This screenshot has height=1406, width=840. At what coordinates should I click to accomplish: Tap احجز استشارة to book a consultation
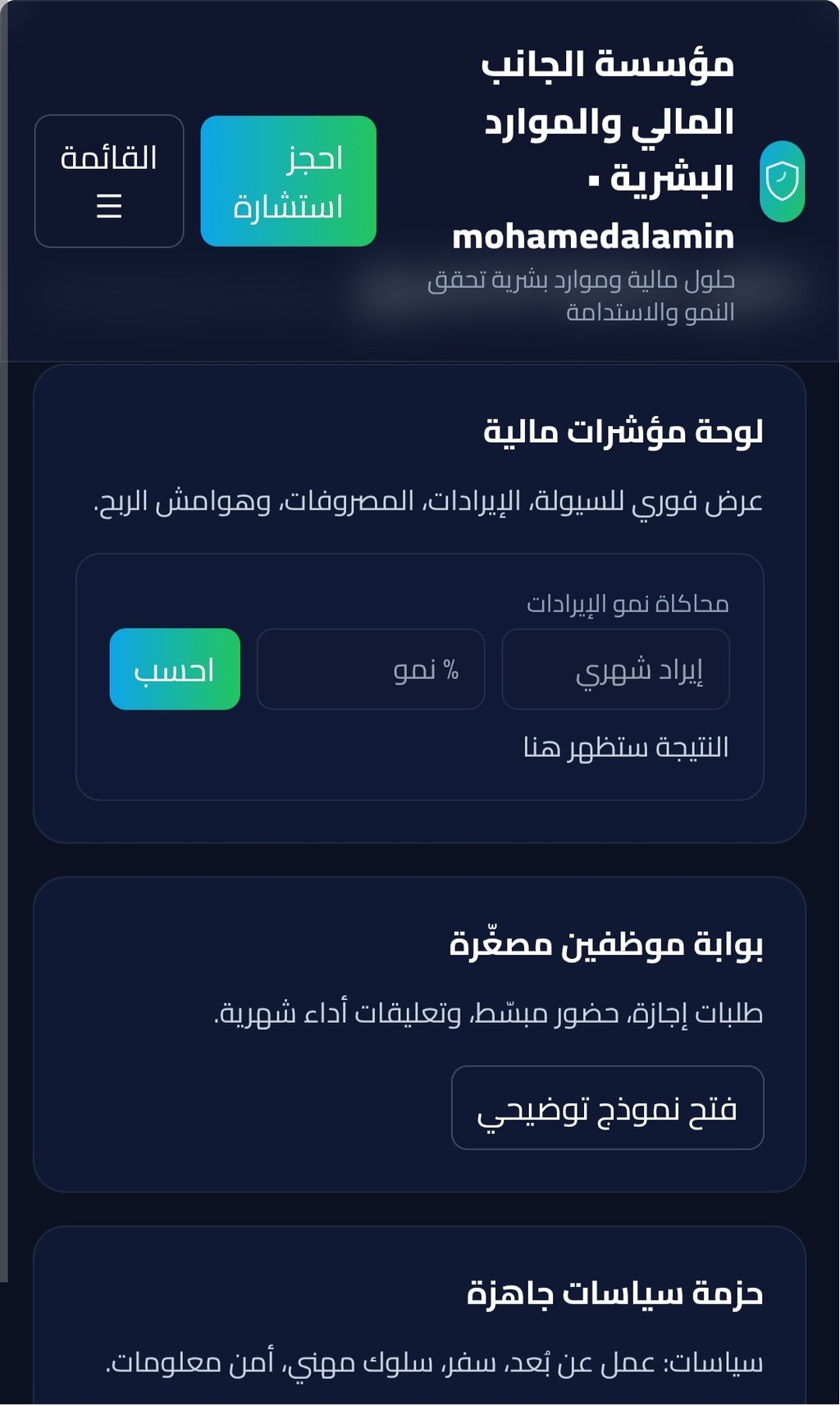288,181
